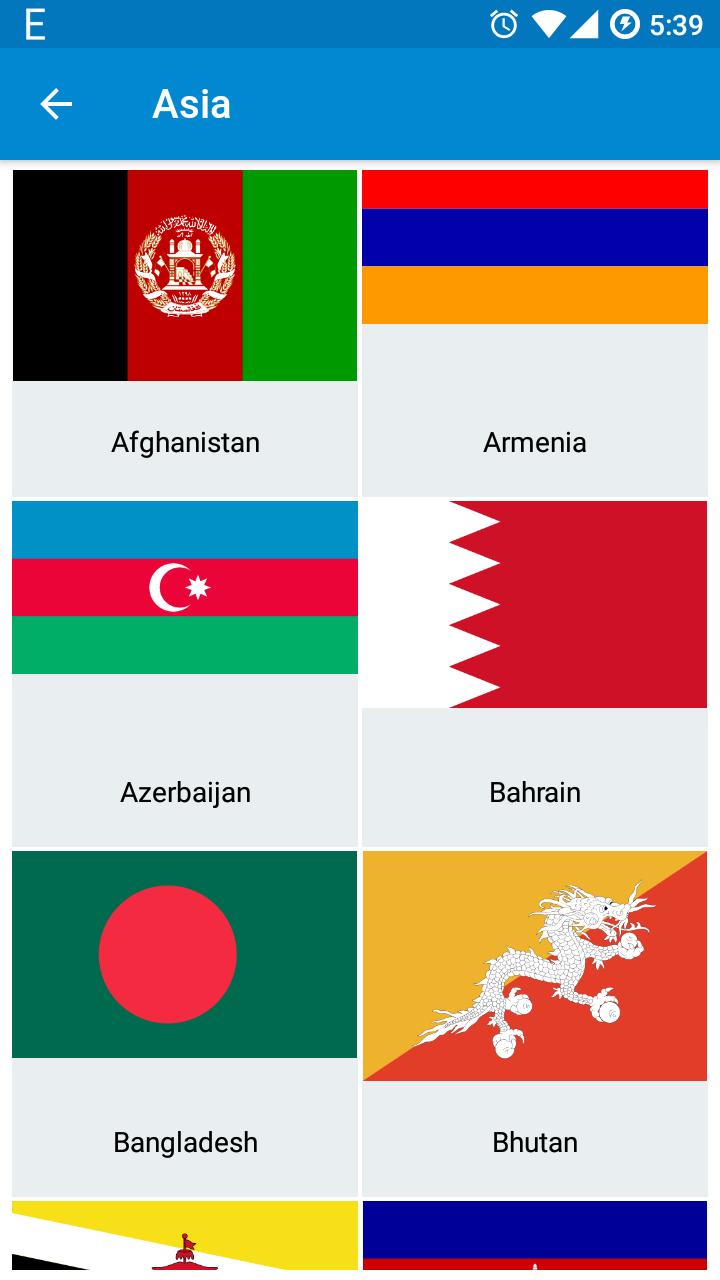Go back from the Asia screen
Screen dimensions: 720x1280
(56, 104)
